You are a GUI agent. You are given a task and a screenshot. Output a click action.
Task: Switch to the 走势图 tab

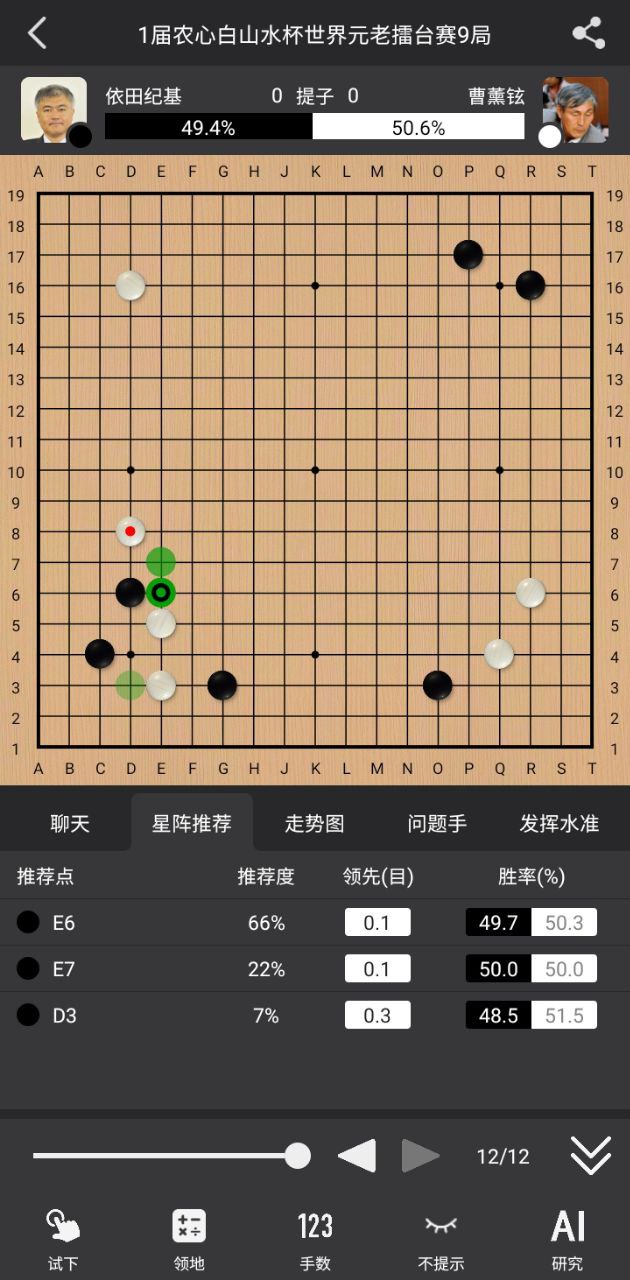tap(314, 824)
